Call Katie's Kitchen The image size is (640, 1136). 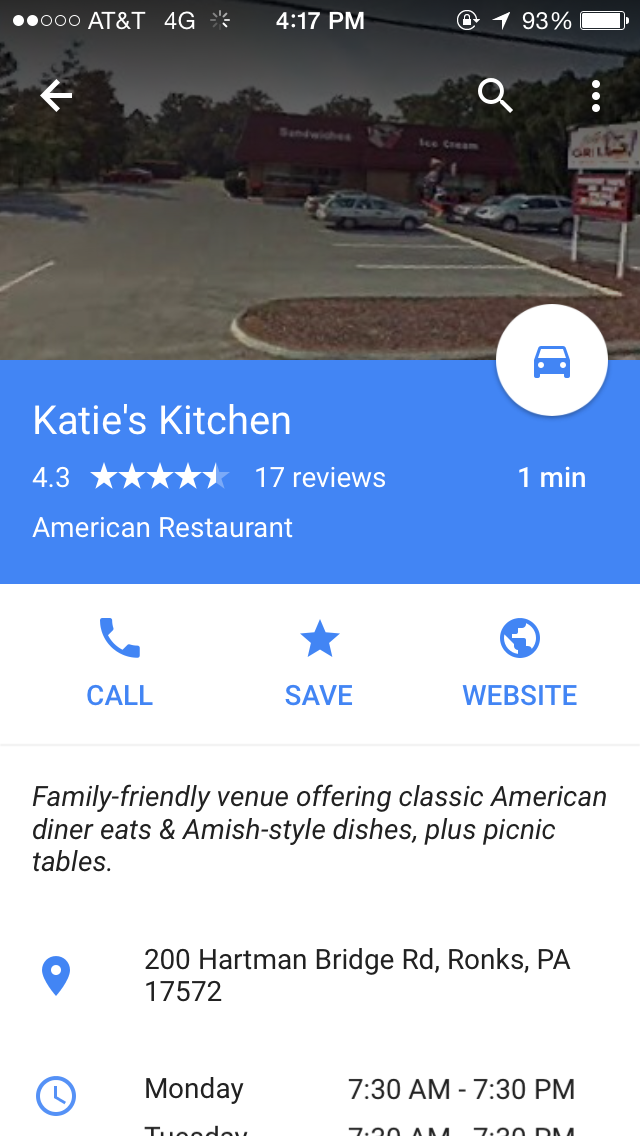pyautogui.click(x=119, y=662)
